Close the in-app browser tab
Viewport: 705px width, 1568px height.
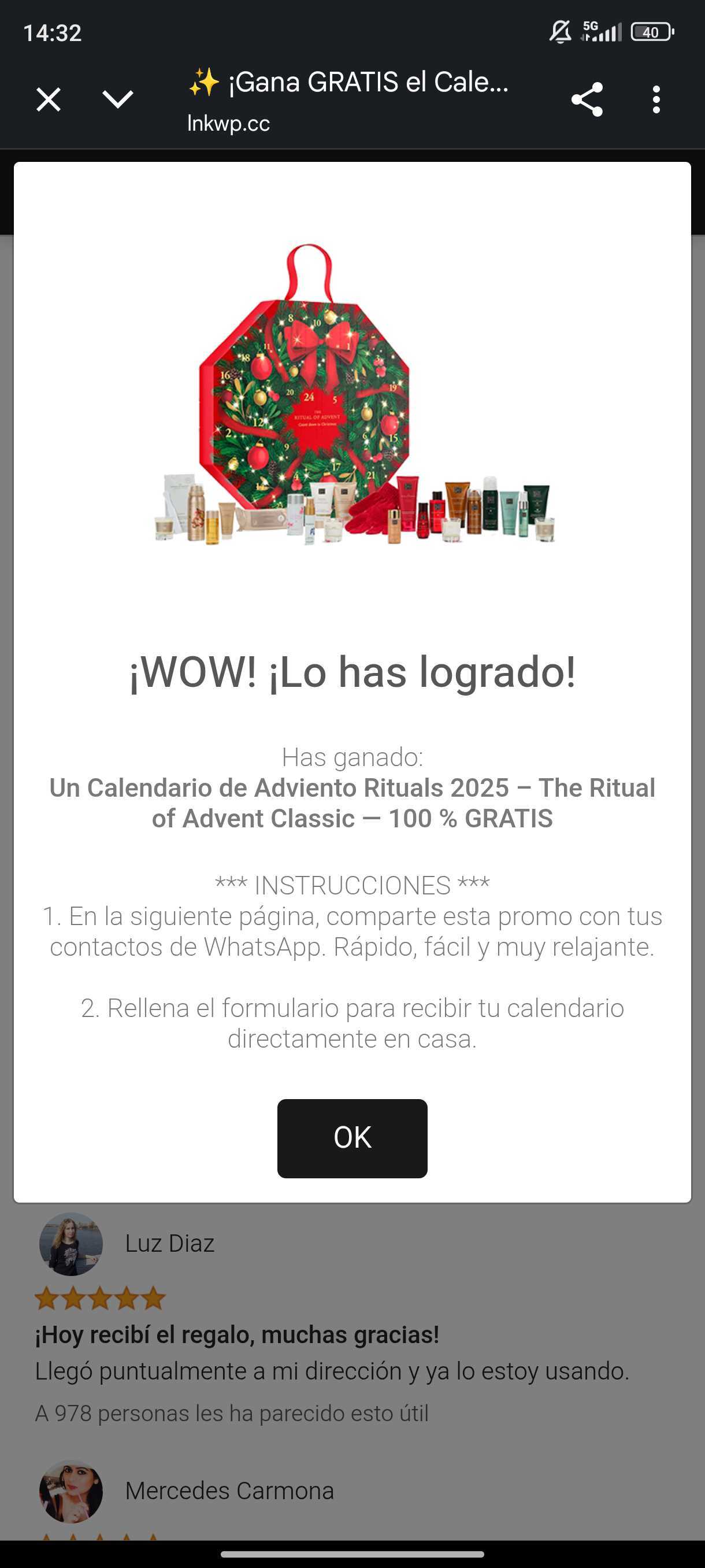pos(48,99)
